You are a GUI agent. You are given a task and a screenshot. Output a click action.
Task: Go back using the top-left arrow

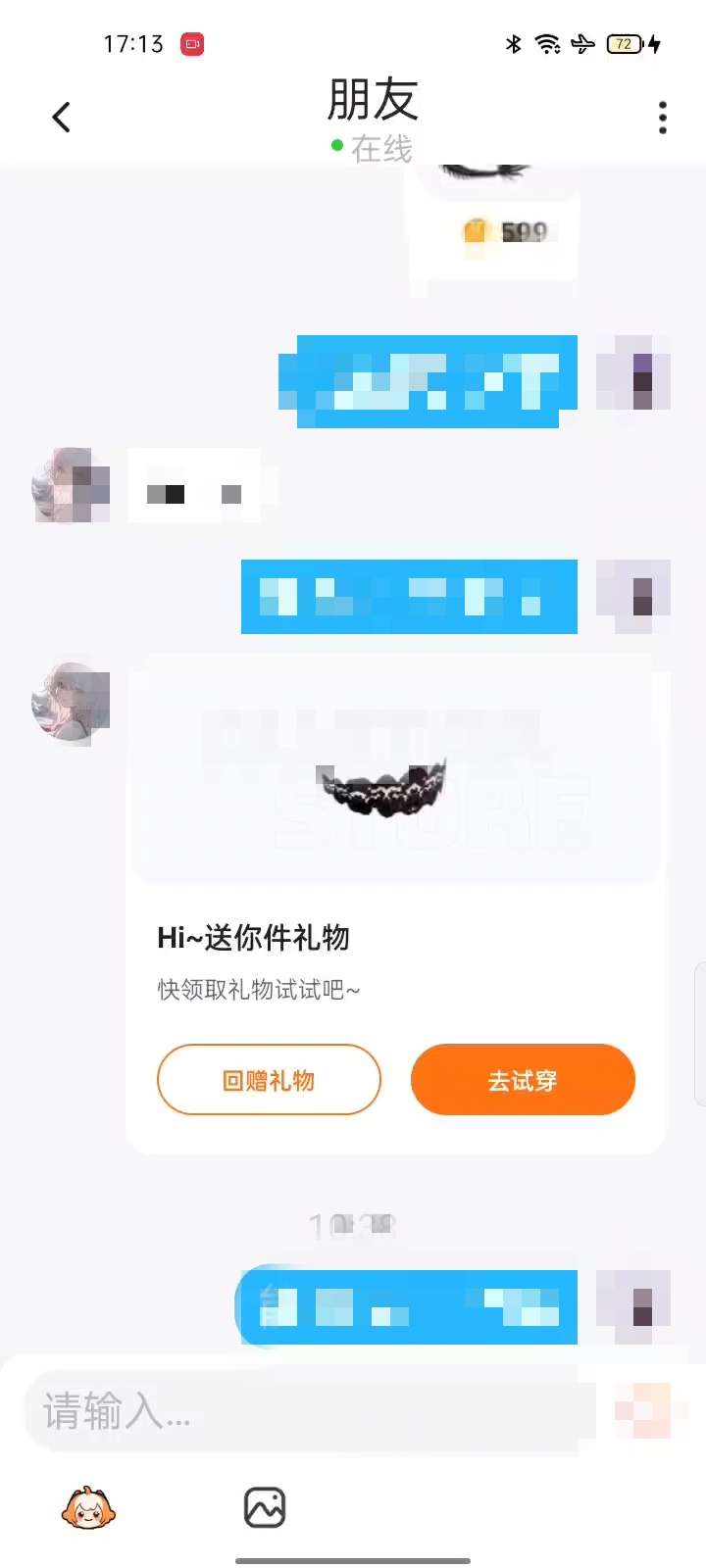[x=61, y=118]
